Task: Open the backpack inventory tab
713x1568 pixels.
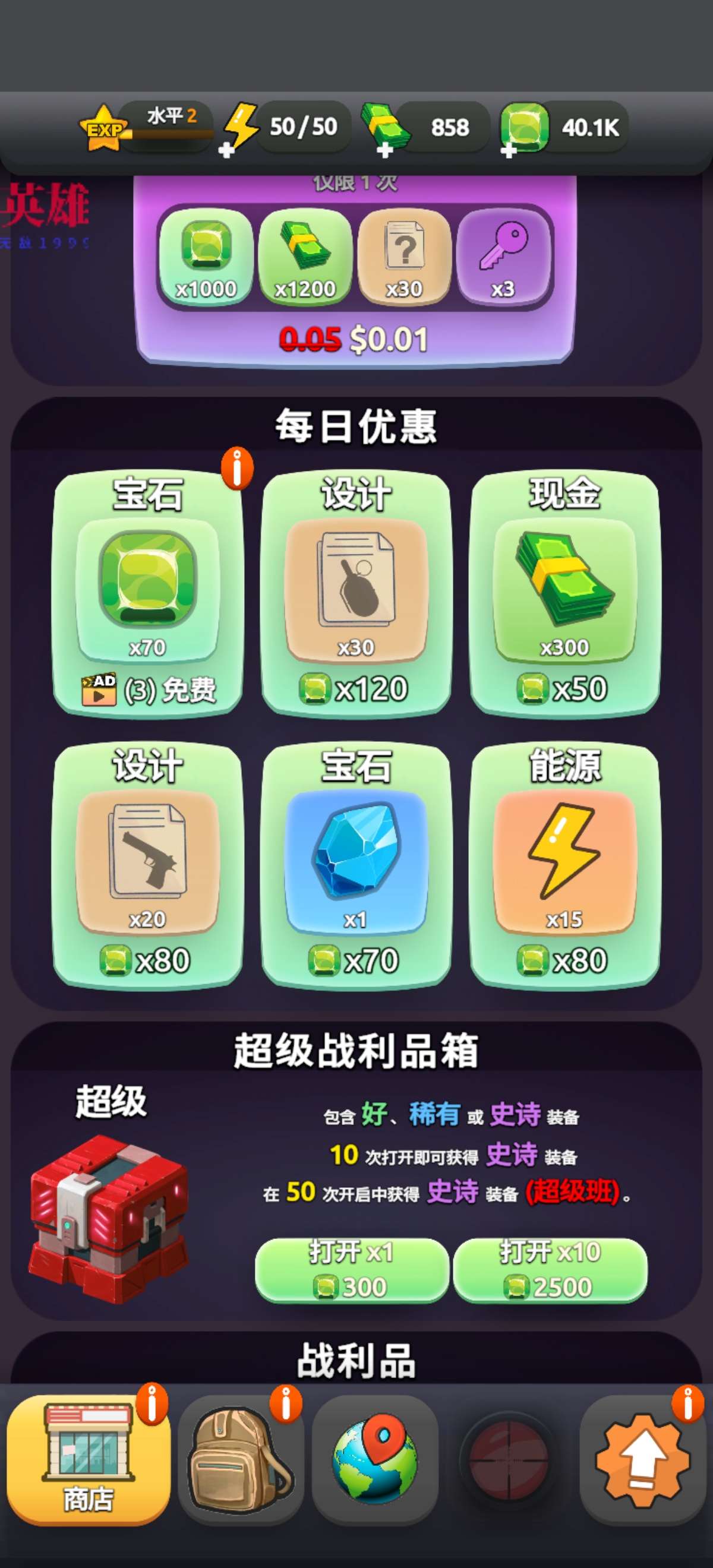Action: click(241, 1459)
